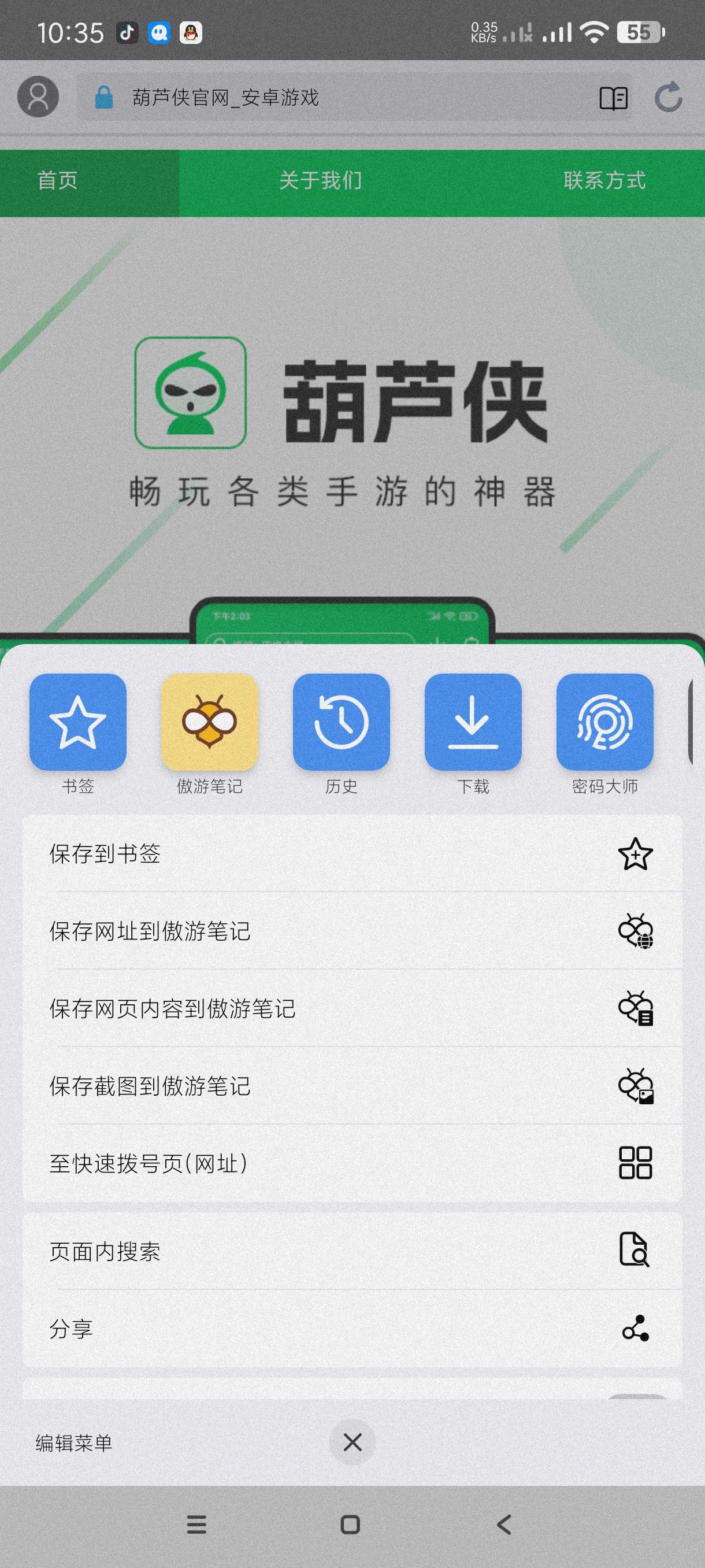Viewport: 705px width, 1568px height.
Task: Close the menu with the X button
Action: 352,1442
